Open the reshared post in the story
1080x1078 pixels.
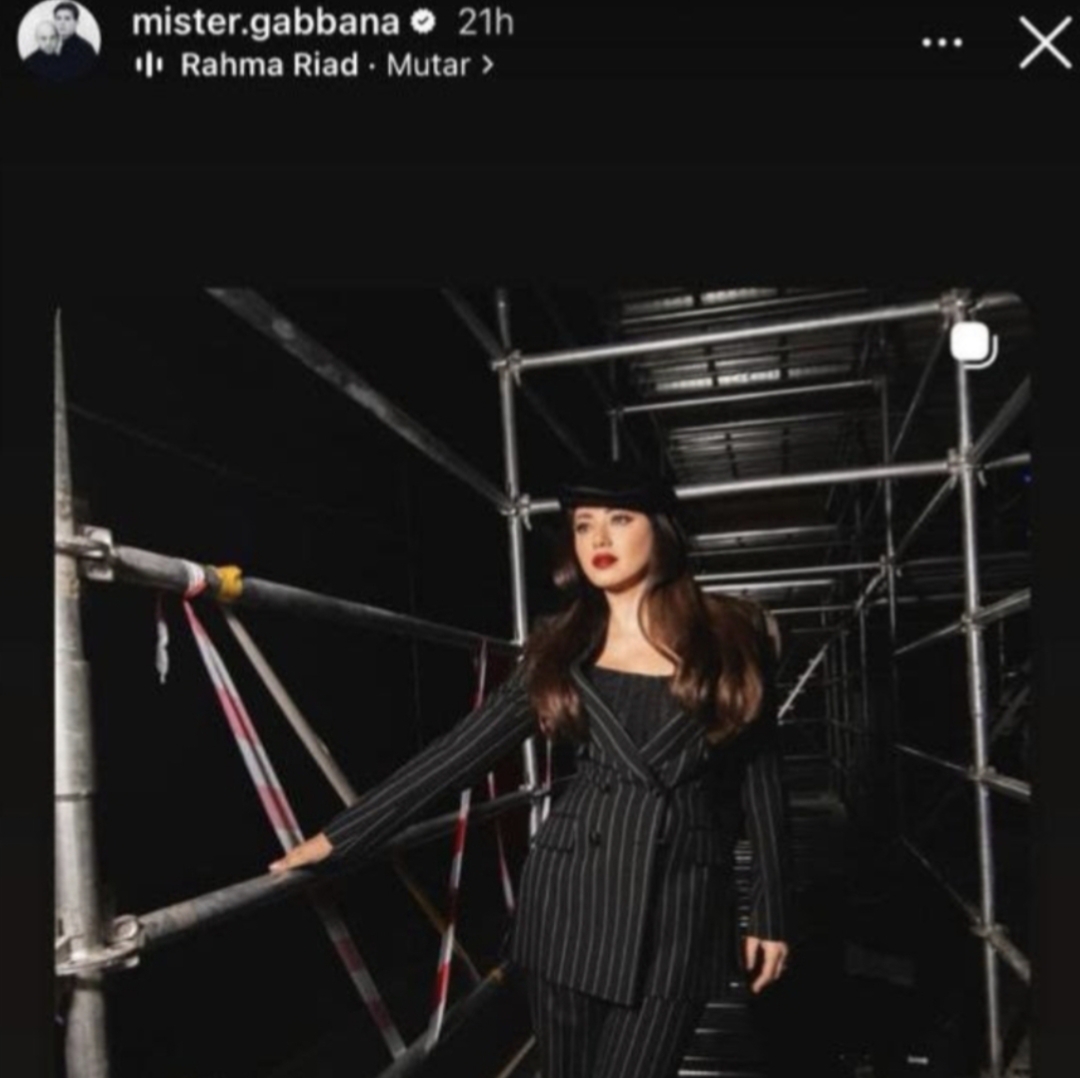[540, 680]
